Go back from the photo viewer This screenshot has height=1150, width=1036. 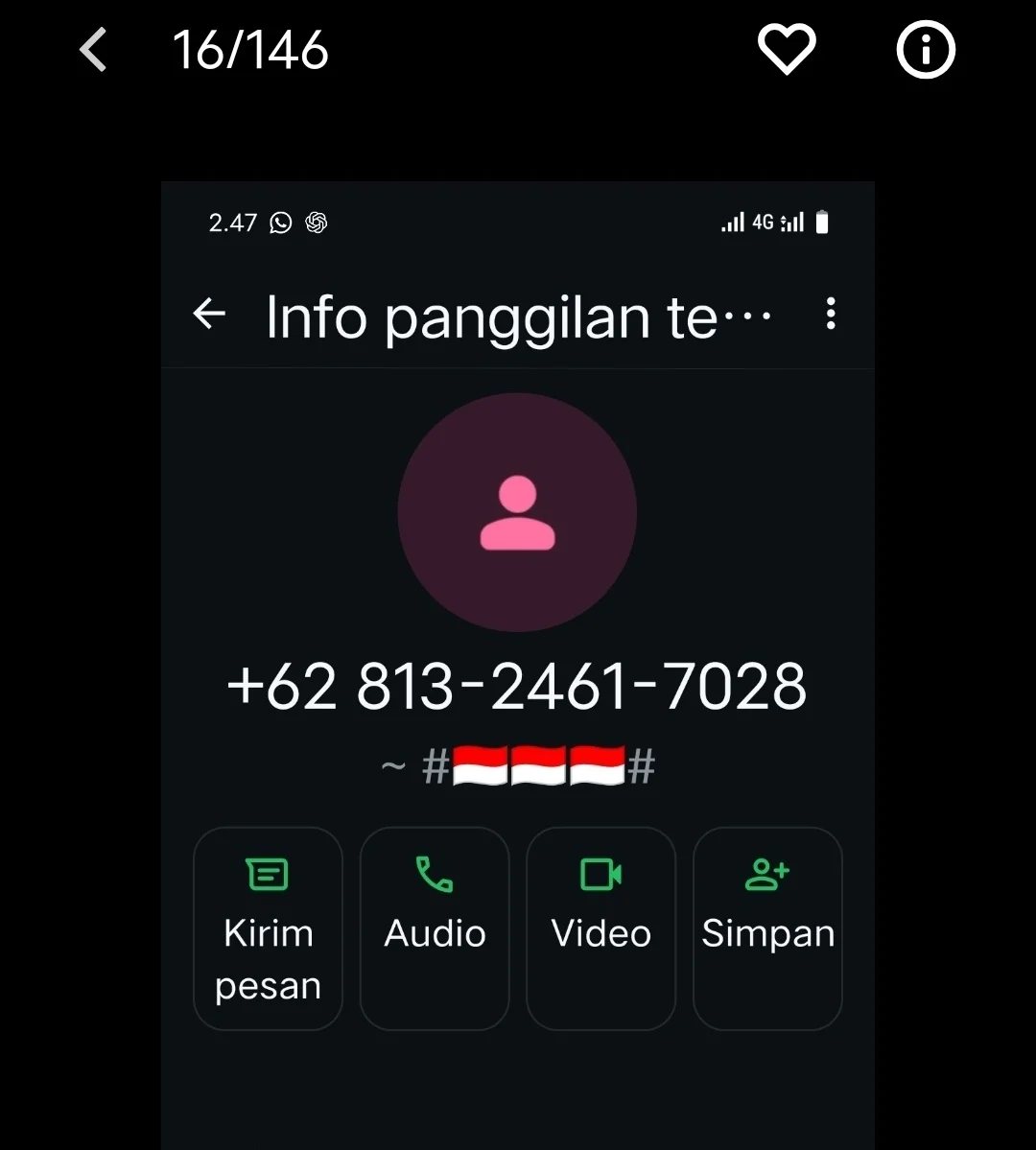93,50
